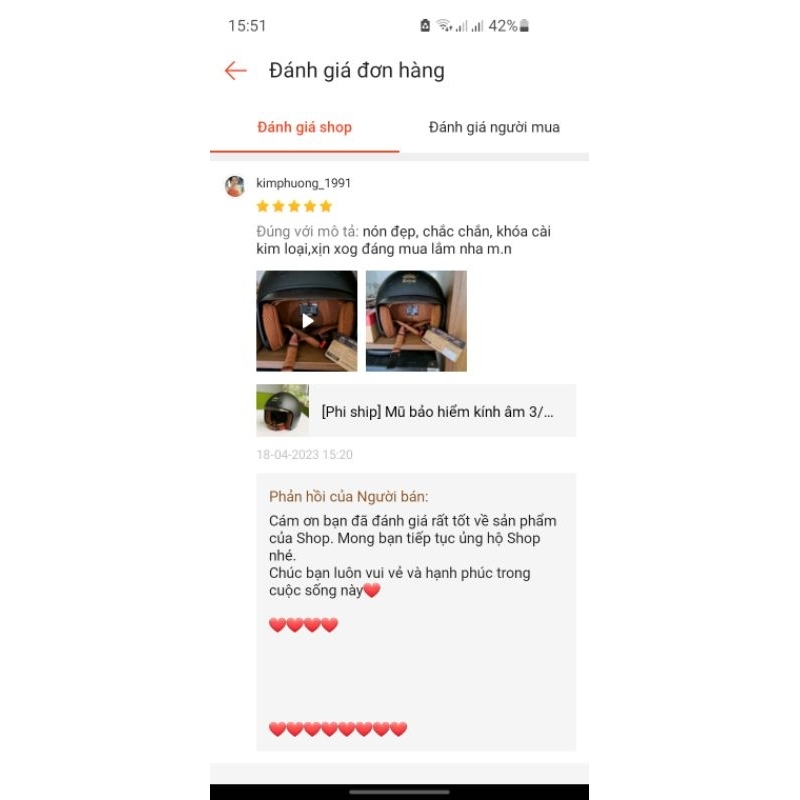
Task: Go back using the orange arrow
Action: click(235, 70)
